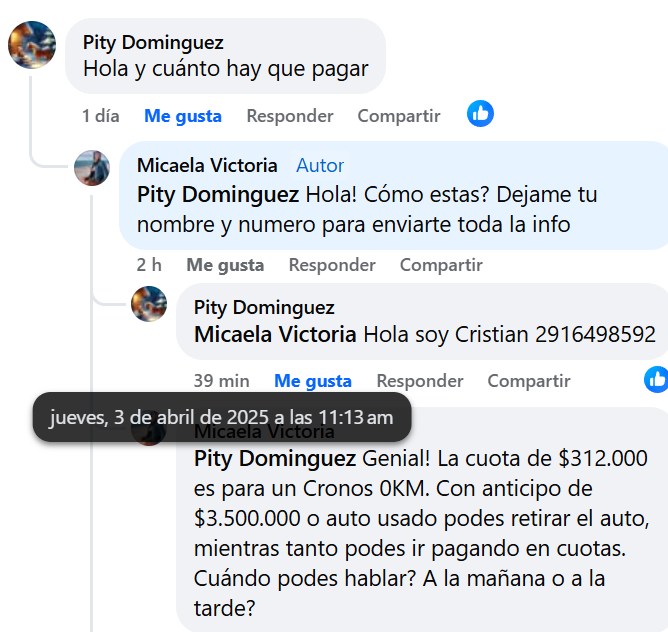Like Pity Dominguez's question about payment
The image size is (668, 632).
pyautogui.click(x=183, y=116)
